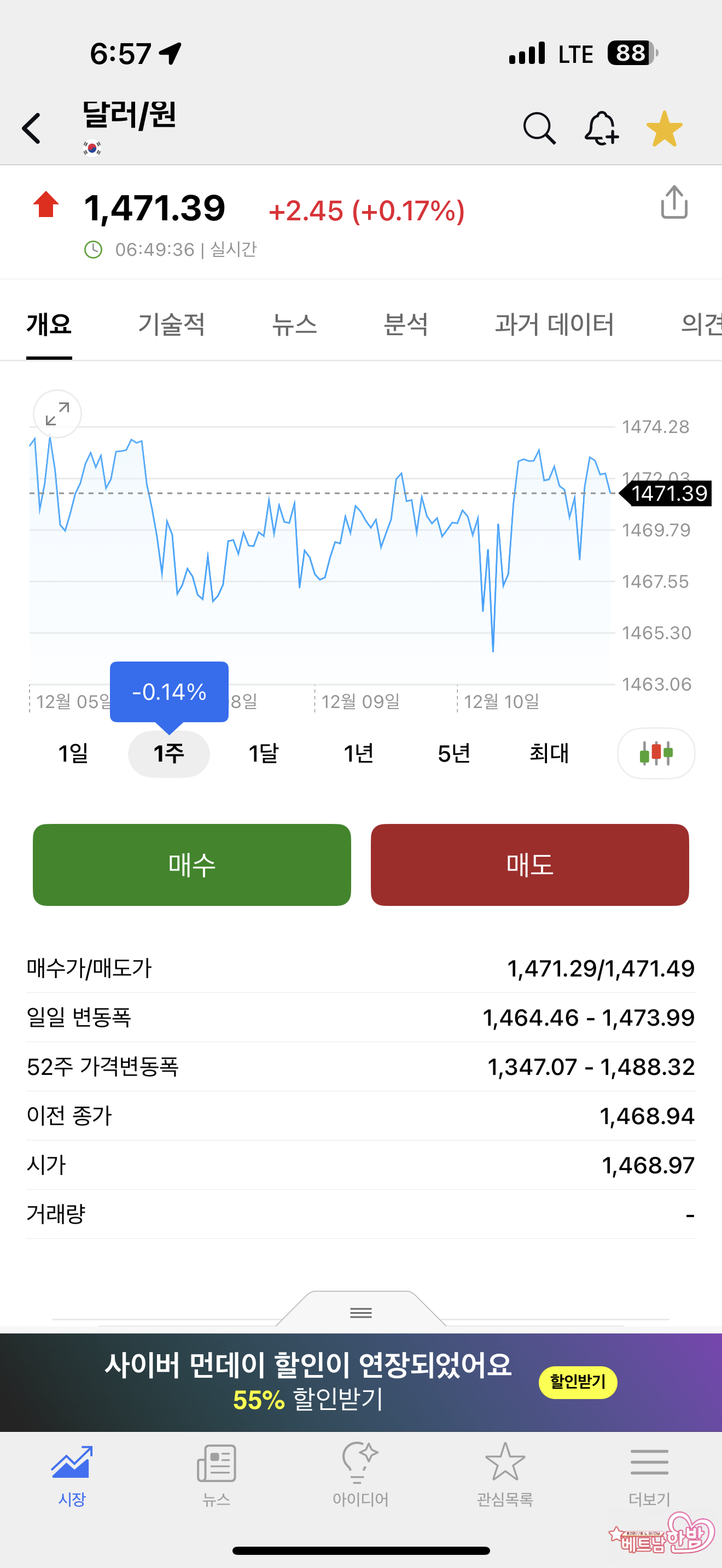Show the 최대 chart range
Image resolution: width=722 pixels, height=1568 pixels.
549,753
